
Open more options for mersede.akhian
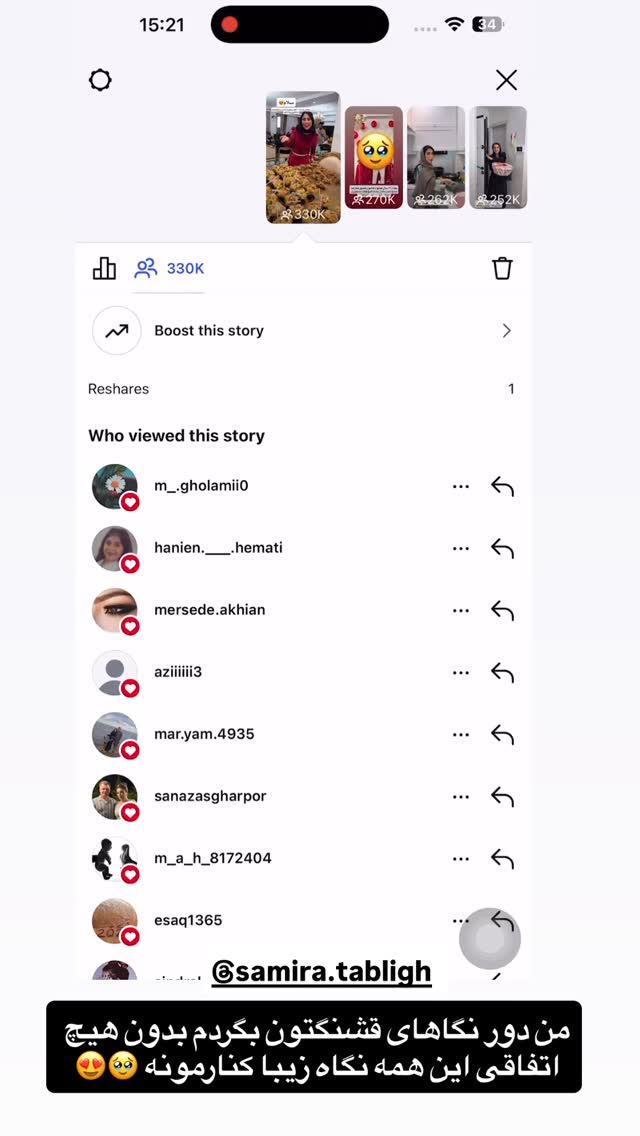[x=461, y=611]
